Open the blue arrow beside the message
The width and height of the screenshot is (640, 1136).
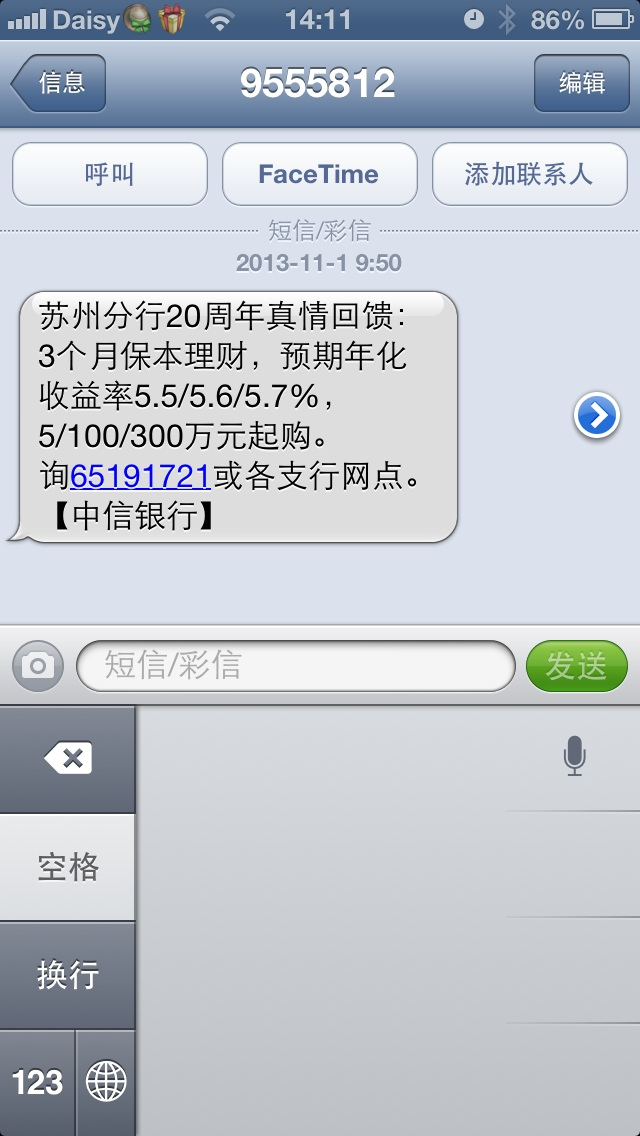(x=597, y=416)
